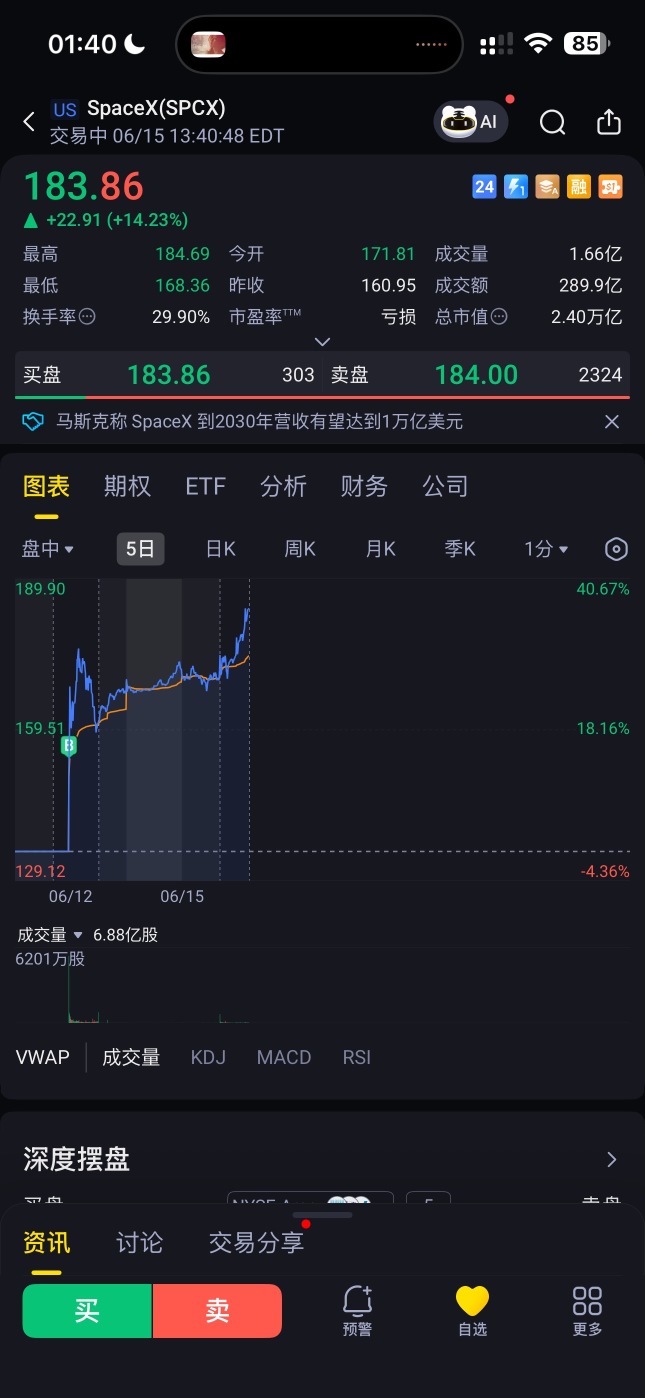Tap the red 卖 sell button
Screen dimensions: 645x1398
[x=217, y=1311]
